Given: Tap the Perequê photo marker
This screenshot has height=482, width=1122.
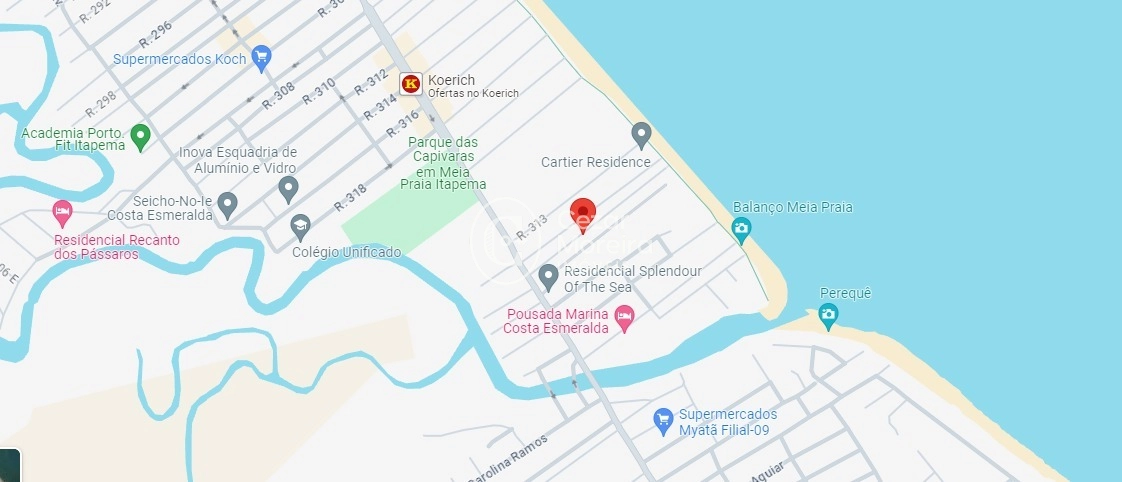Looking at the screenshot, I should pyautogui.click(x=828, y=316).
